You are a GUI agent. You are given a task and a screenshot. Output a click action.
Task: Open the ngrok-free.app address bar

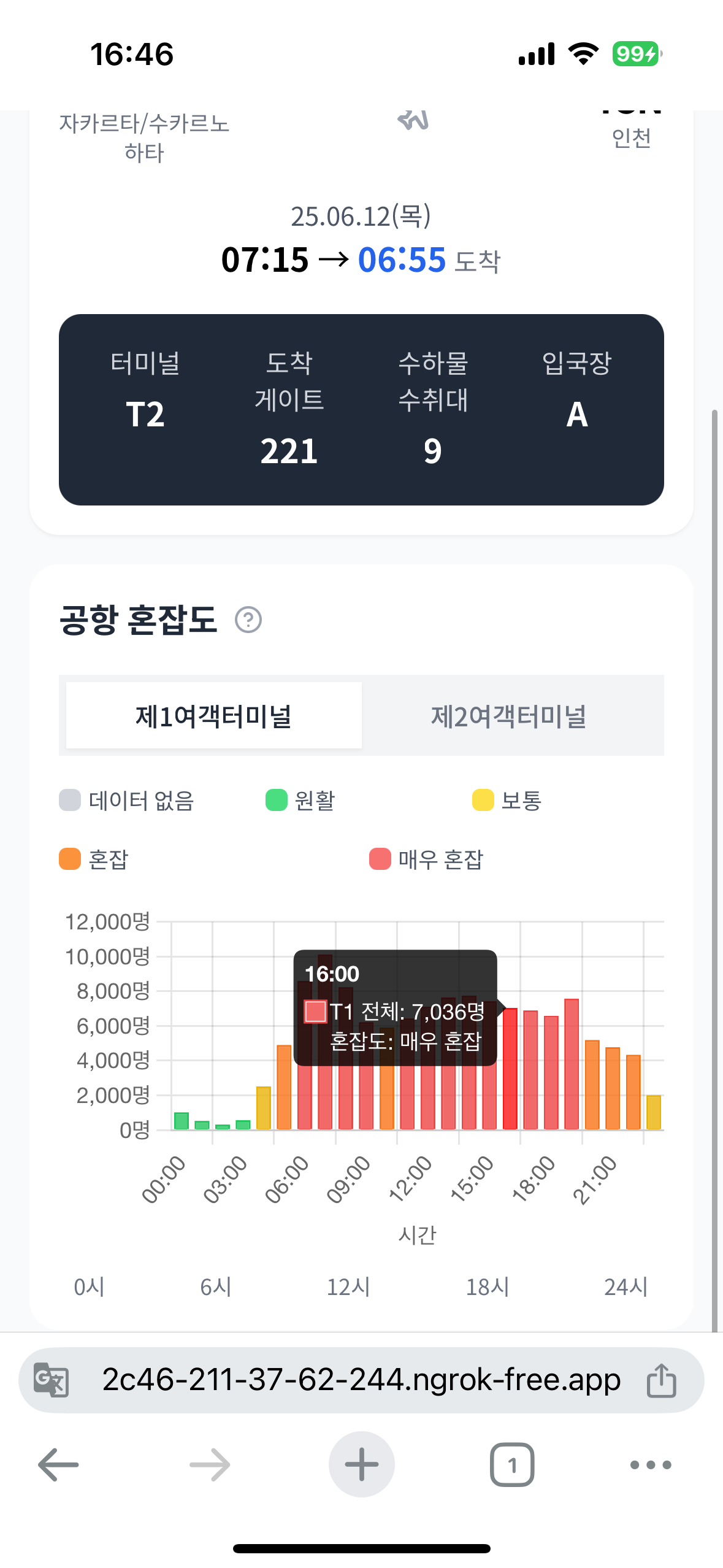pos(361,1380)
